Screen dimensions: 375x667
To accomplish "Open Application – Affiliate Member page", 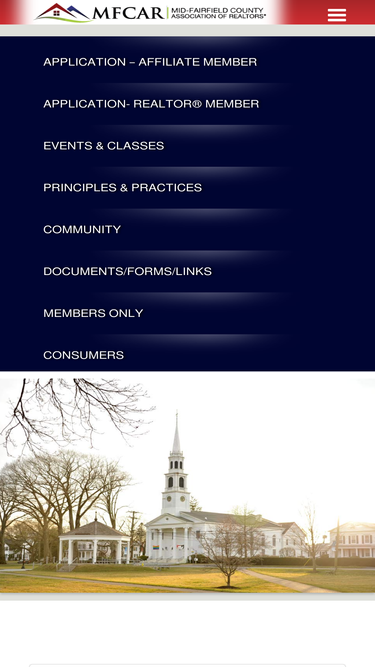I will [150, 62].
